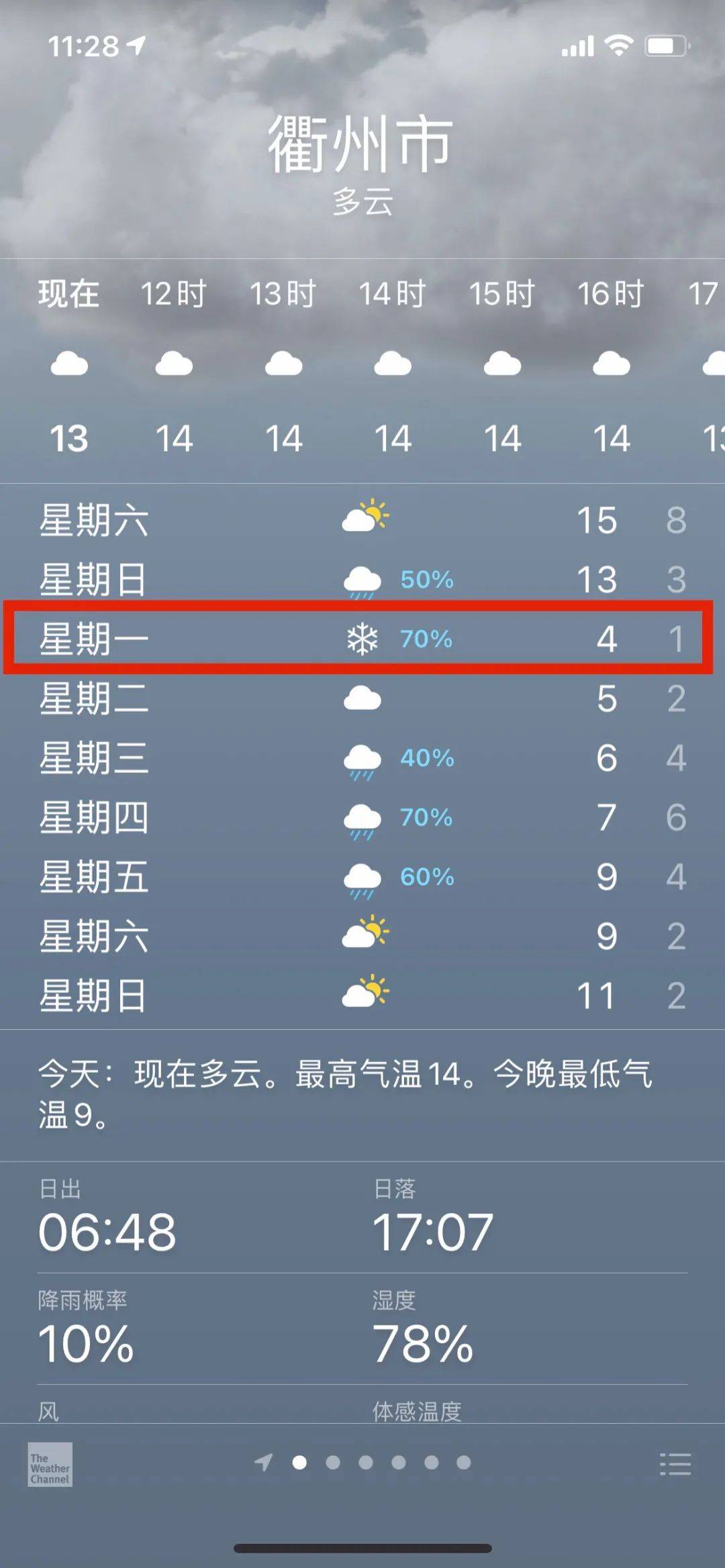The image size is (725, 1568).
Task: Open the city list menu
Action: point(675,1463)
